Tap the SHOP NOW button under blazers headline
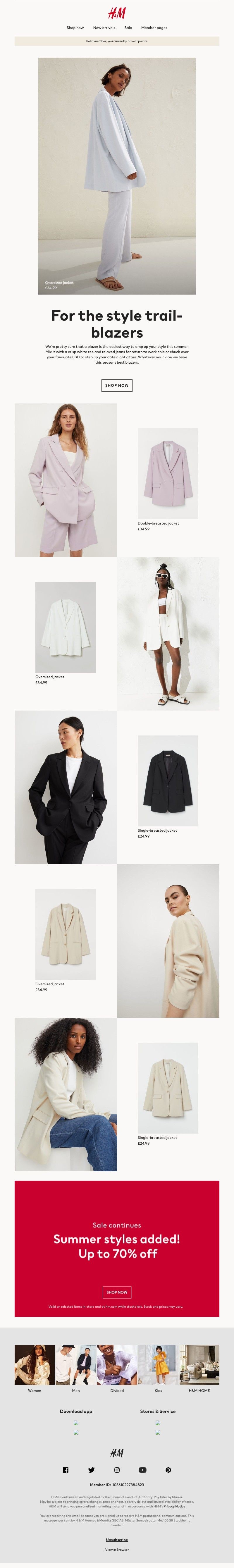Viewport: 234px width, 1568px height. [x=117, y=385]
